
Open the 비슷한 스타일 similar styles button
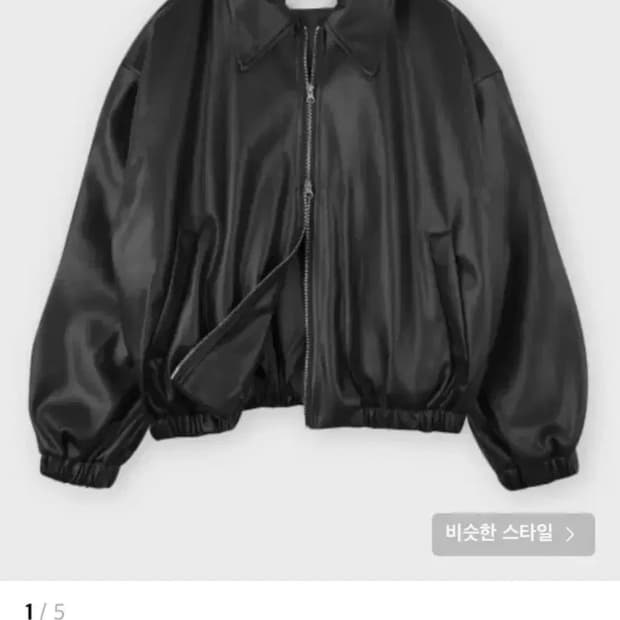[513, 534]
